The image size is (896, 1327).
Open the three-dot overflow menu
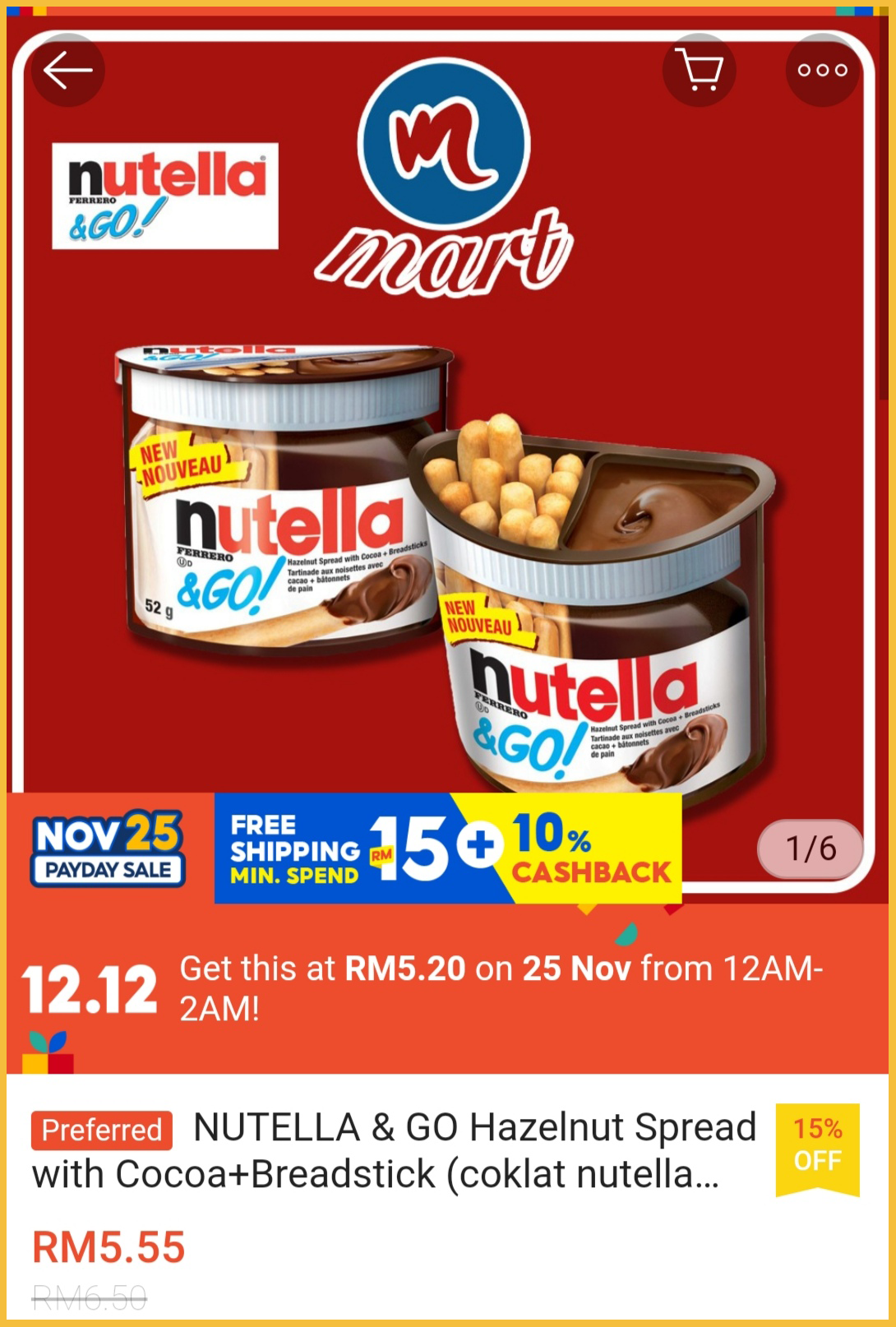[822, 71]
